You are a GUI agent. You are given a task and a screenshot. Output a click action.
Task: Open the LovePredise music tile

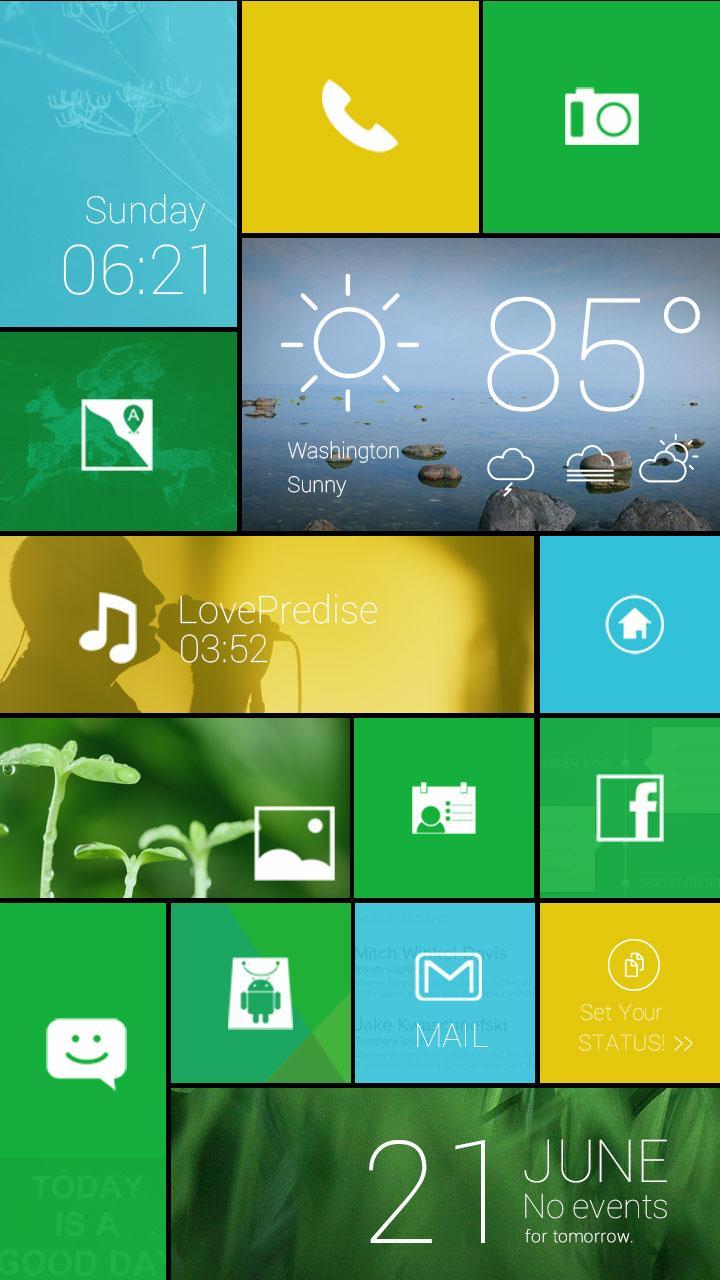click(266, 625)
